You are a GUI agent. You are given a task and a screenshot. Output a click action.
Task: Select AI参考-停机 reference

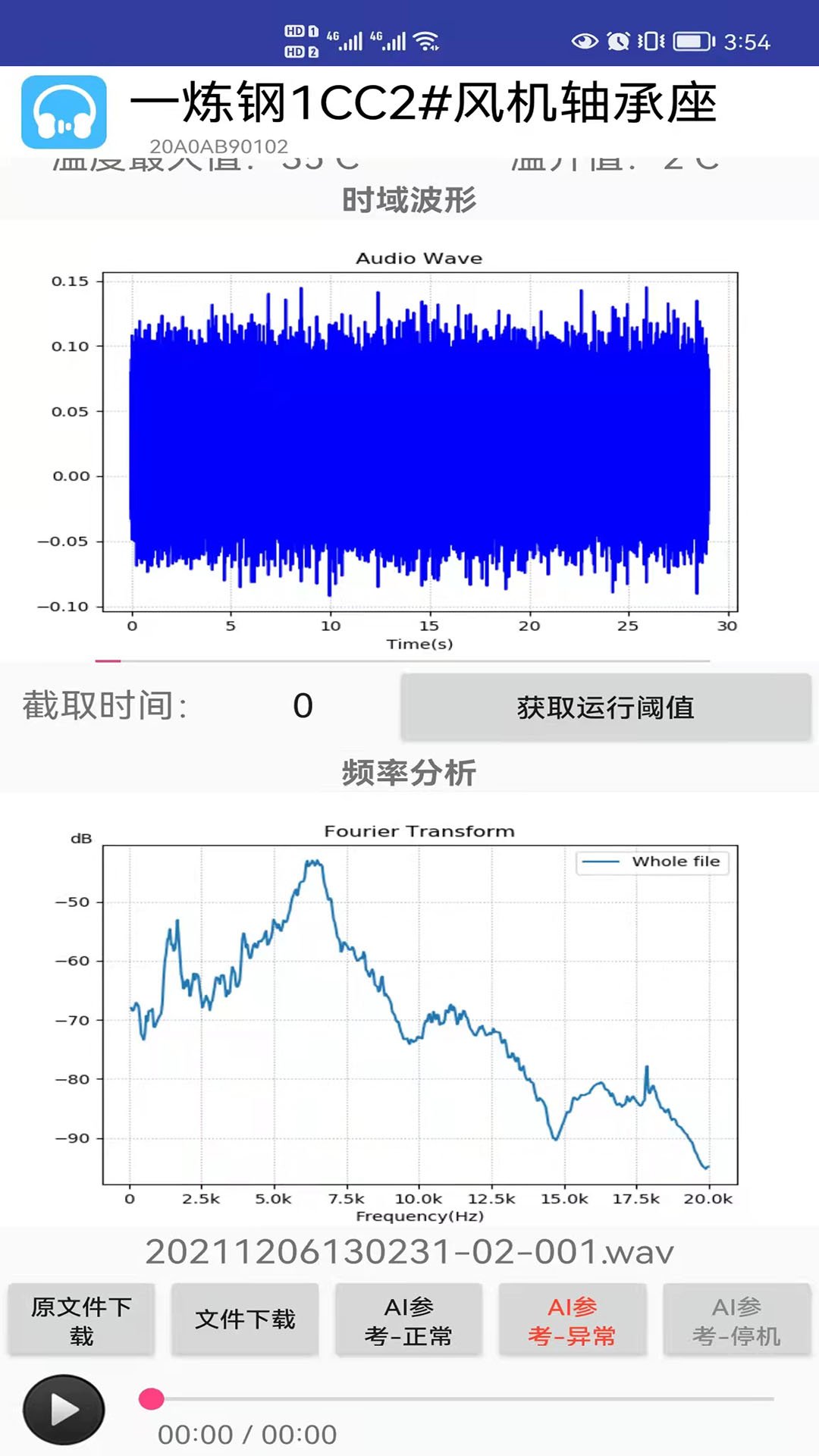[736, 1320]
